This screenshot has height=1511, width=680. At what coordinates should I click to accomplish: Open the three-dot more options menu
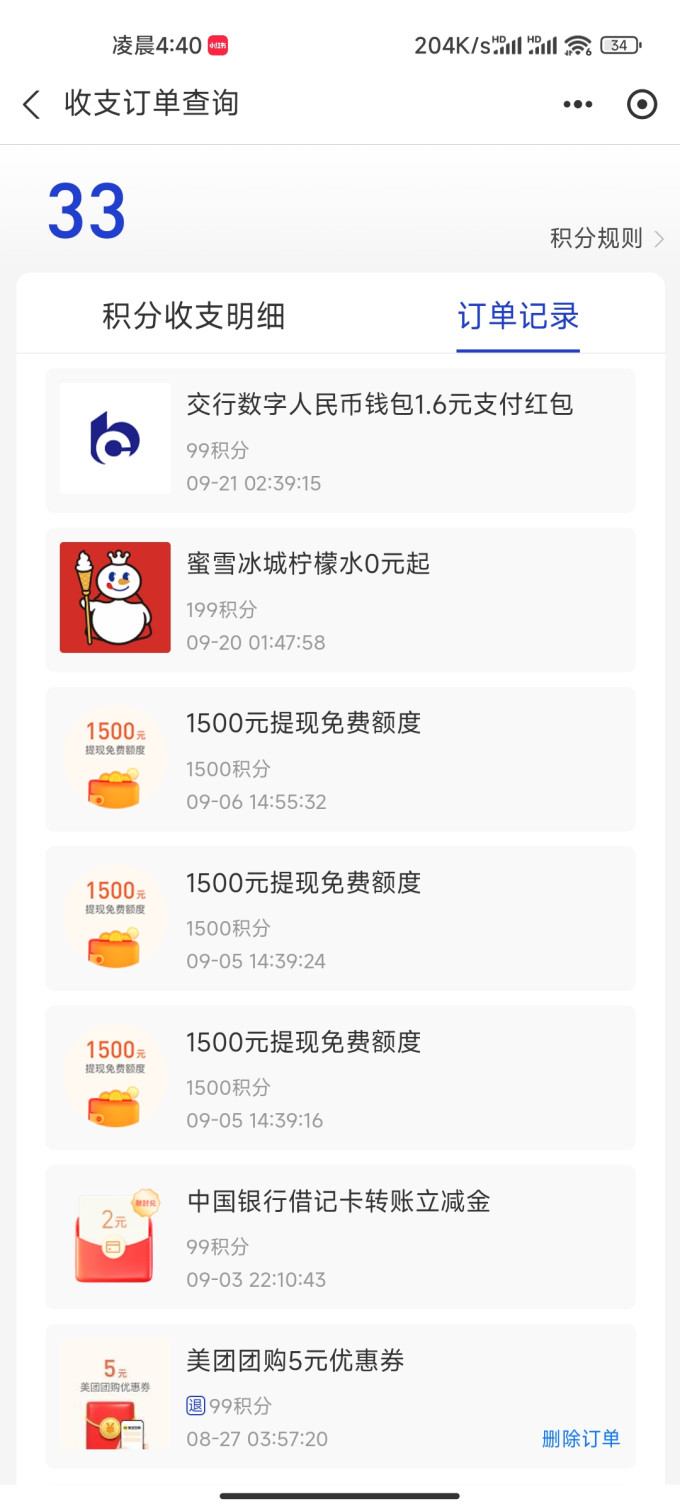click(x=578, y=104)
